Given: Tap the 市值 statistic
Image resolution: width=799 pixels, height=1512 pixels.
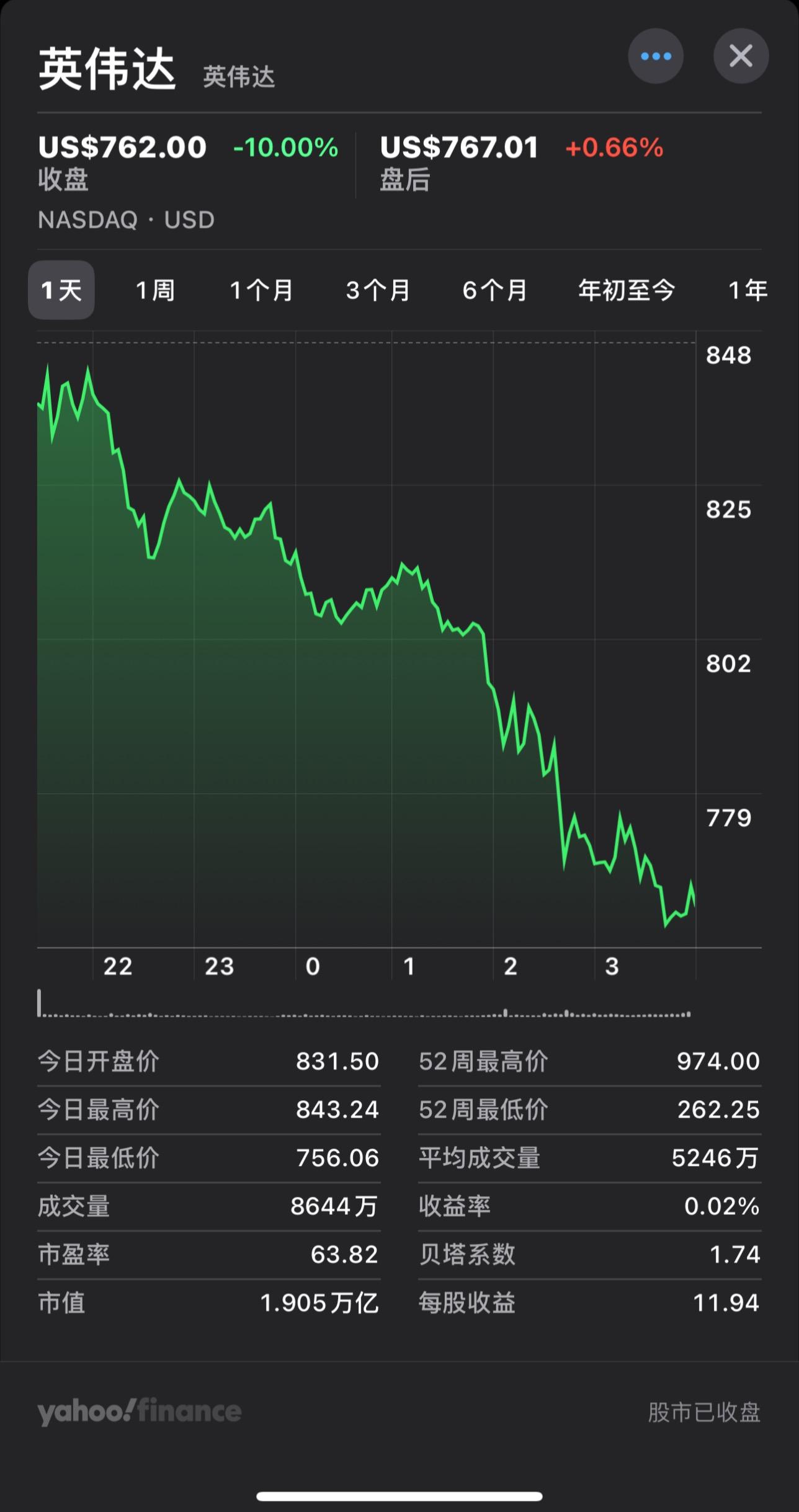Looking at the screenshot, I should 208,1304.
